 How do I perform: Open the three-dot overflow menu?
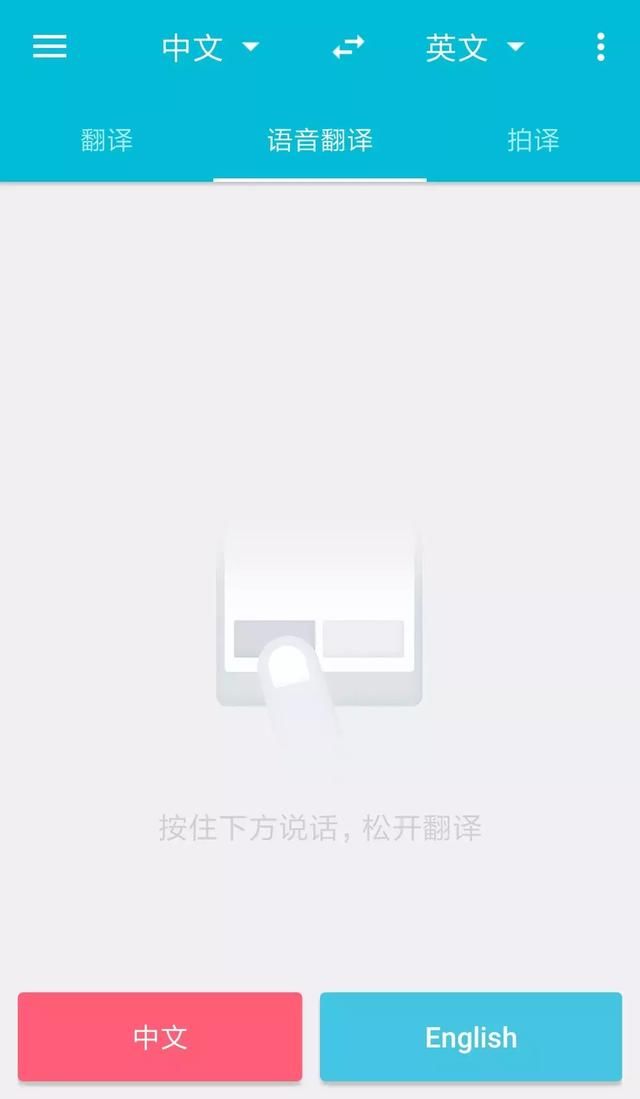[600, 47]
